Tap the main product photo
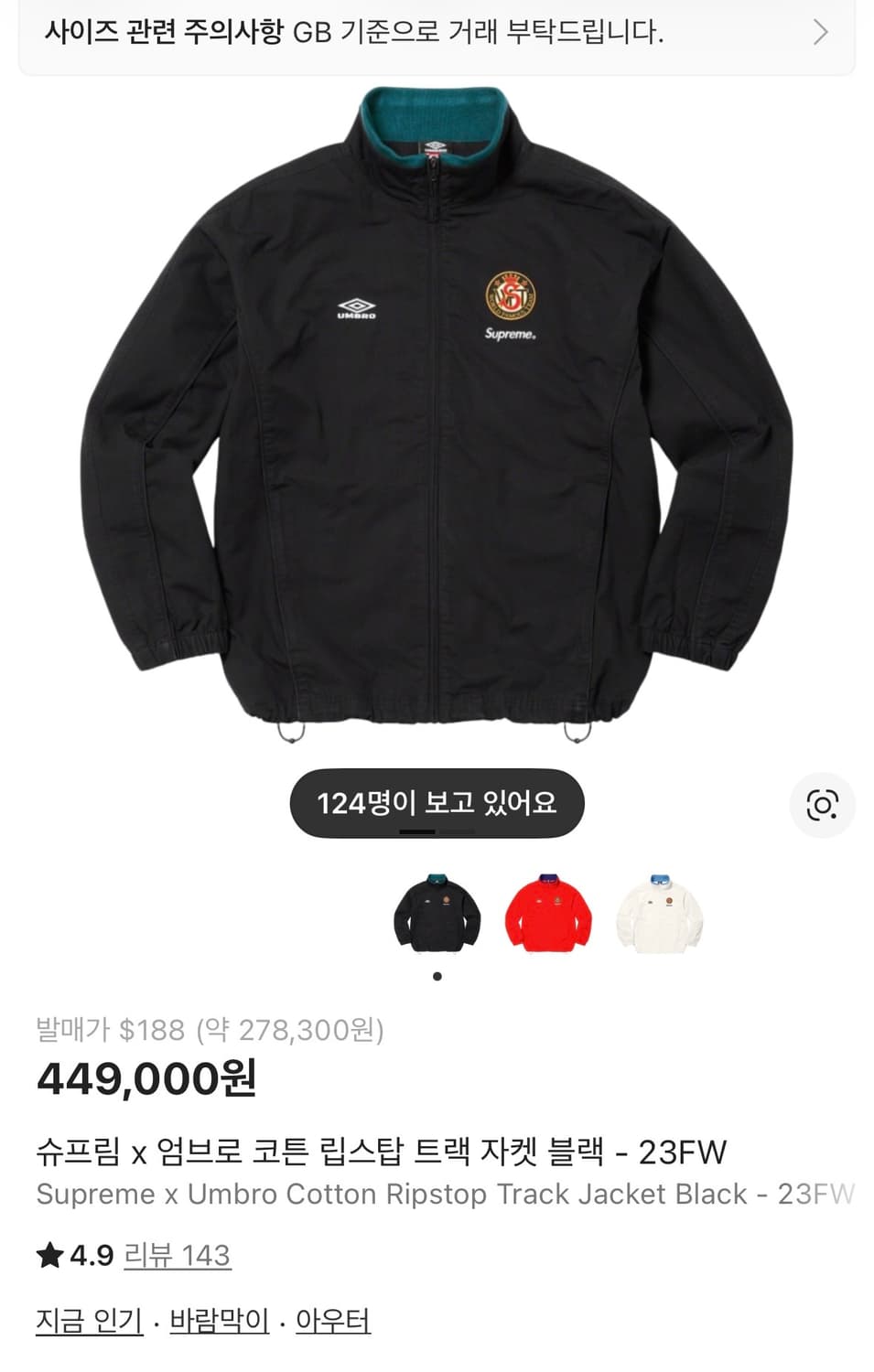The height and width of the screenshot is (1372, 874). tap(437, 412)
